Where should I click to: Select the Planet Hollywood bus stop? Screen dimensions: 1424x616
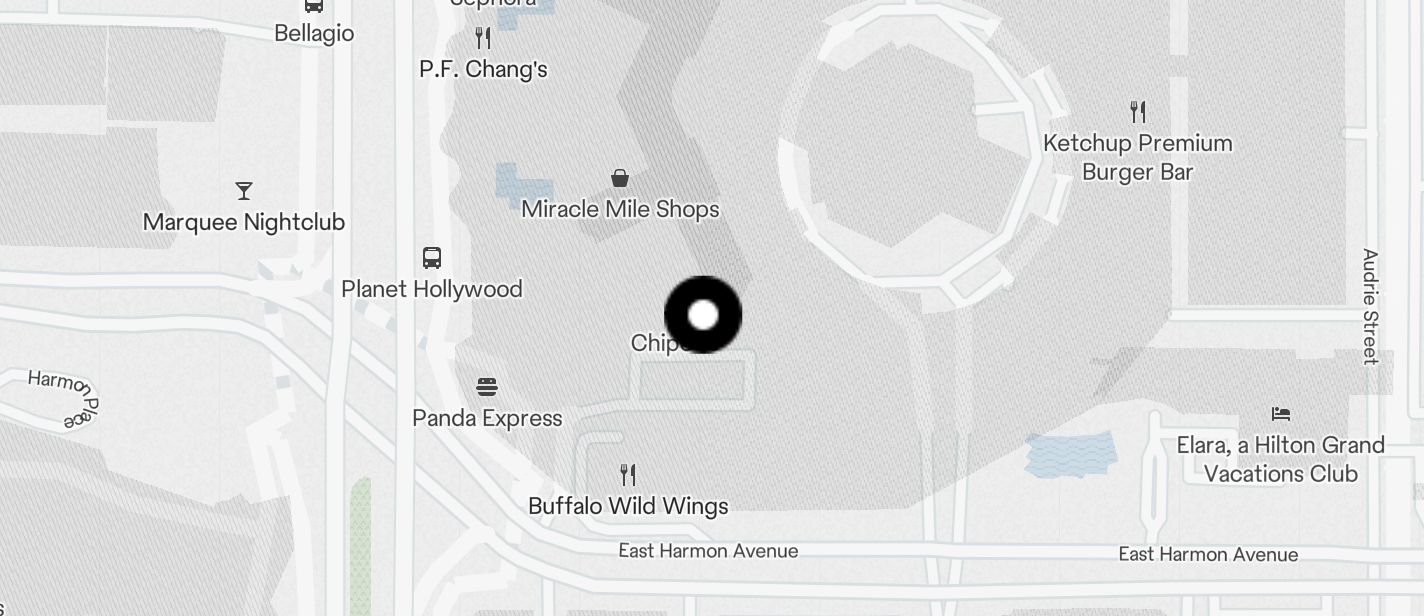(432, 258)
